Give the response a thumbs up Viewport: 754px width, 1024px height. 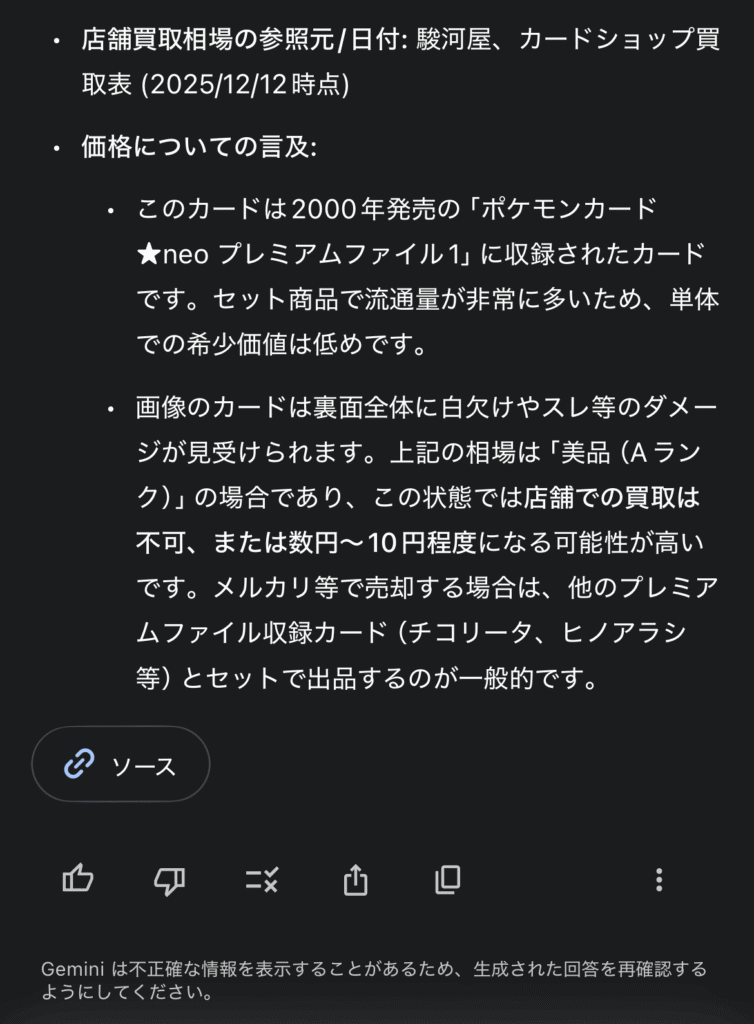[76, 880]
